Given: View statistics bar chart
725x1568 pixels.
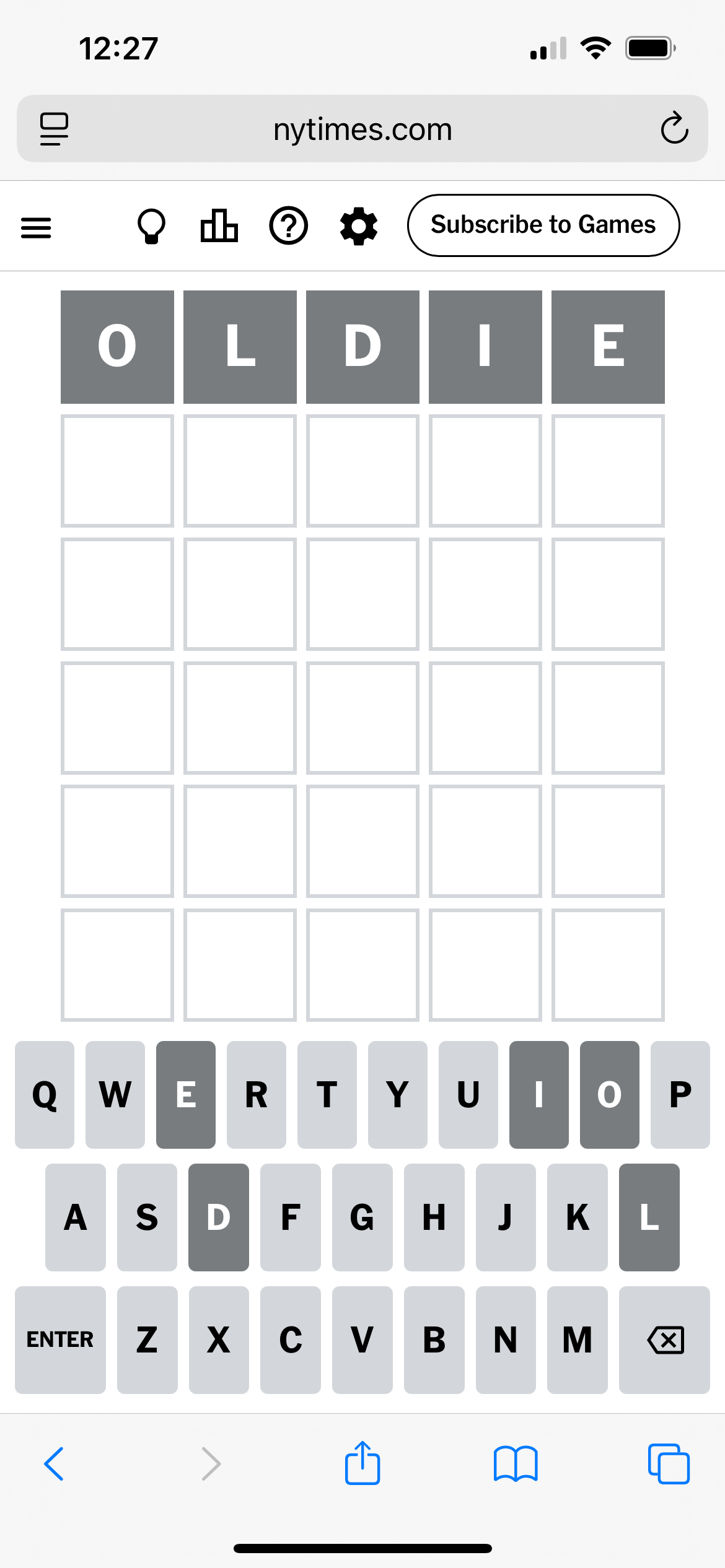Looking at the screenshot, I should pyautogui.click(x=219, y=225).
